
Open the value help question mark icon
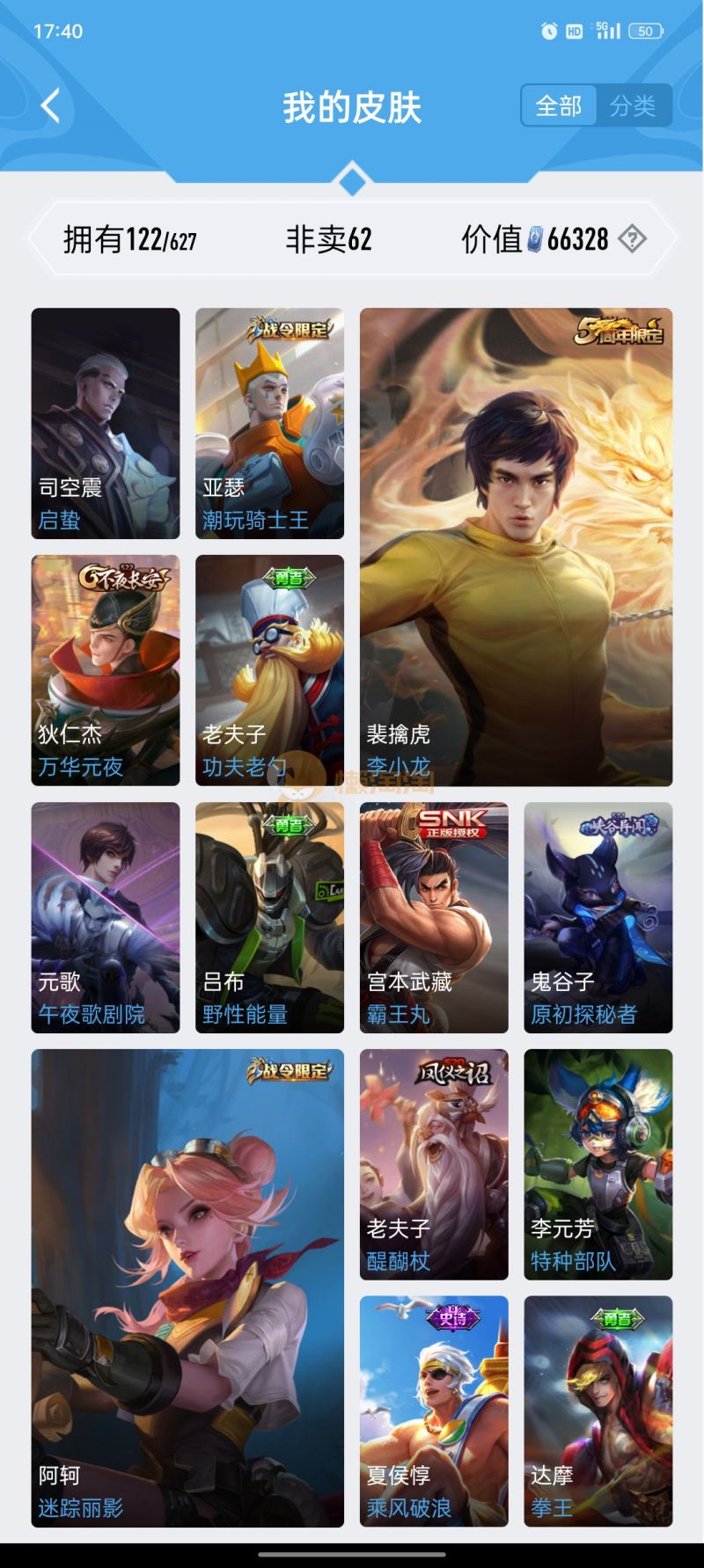pos(632,238)
